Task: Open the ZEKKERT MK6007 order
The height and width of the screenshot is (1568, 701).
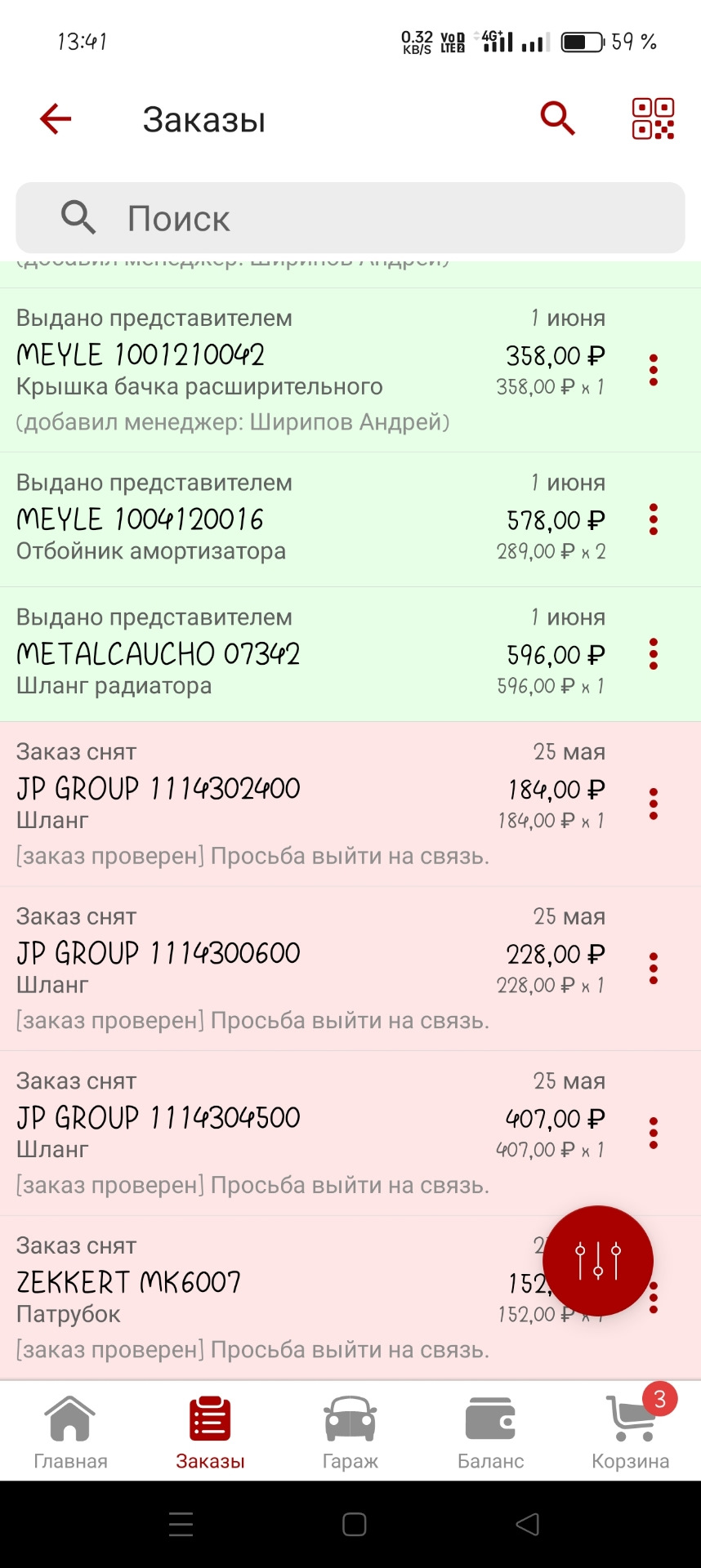Action: tap(245, 1297)
